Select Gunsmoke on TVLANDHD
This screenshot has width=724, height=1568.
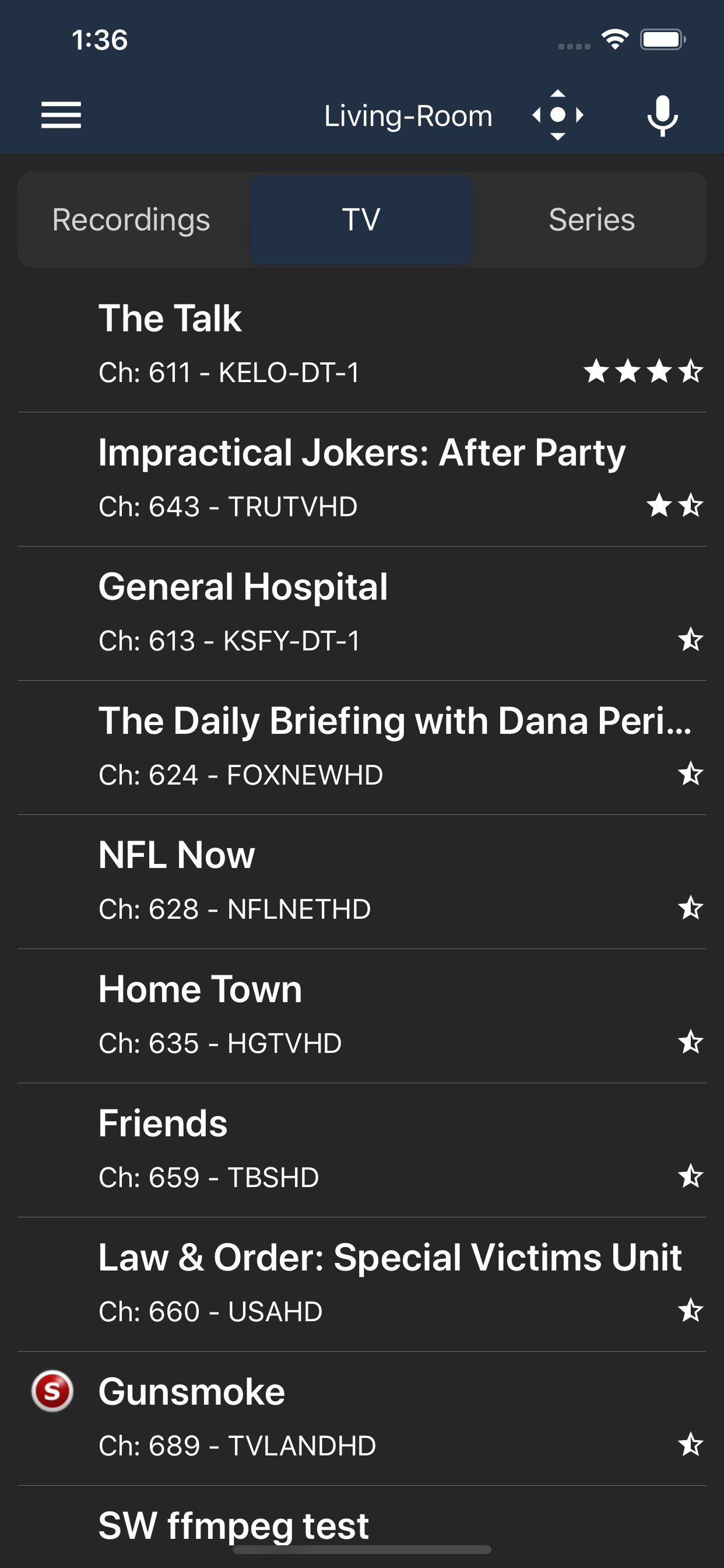pos(362,1418)
